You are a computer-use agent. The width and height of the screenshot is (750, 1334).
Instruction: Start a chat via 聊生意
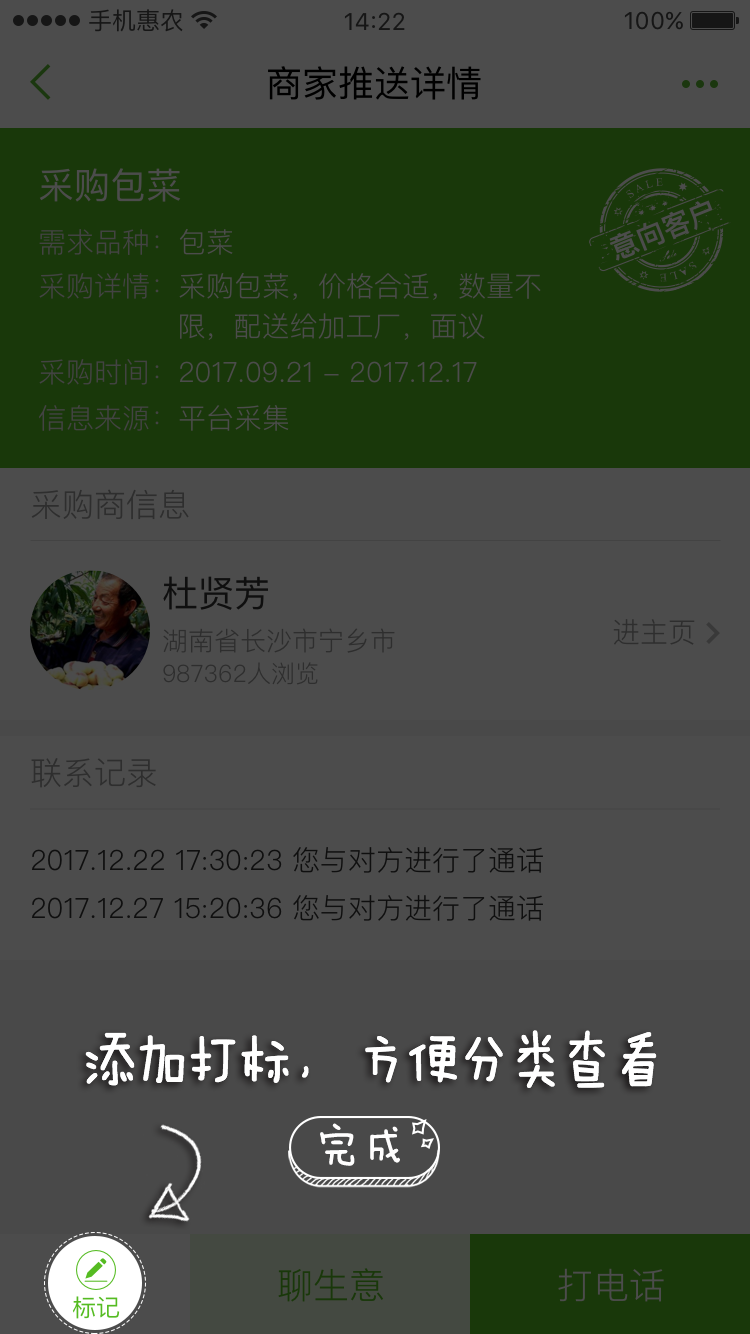click(x=330, y=1284)
